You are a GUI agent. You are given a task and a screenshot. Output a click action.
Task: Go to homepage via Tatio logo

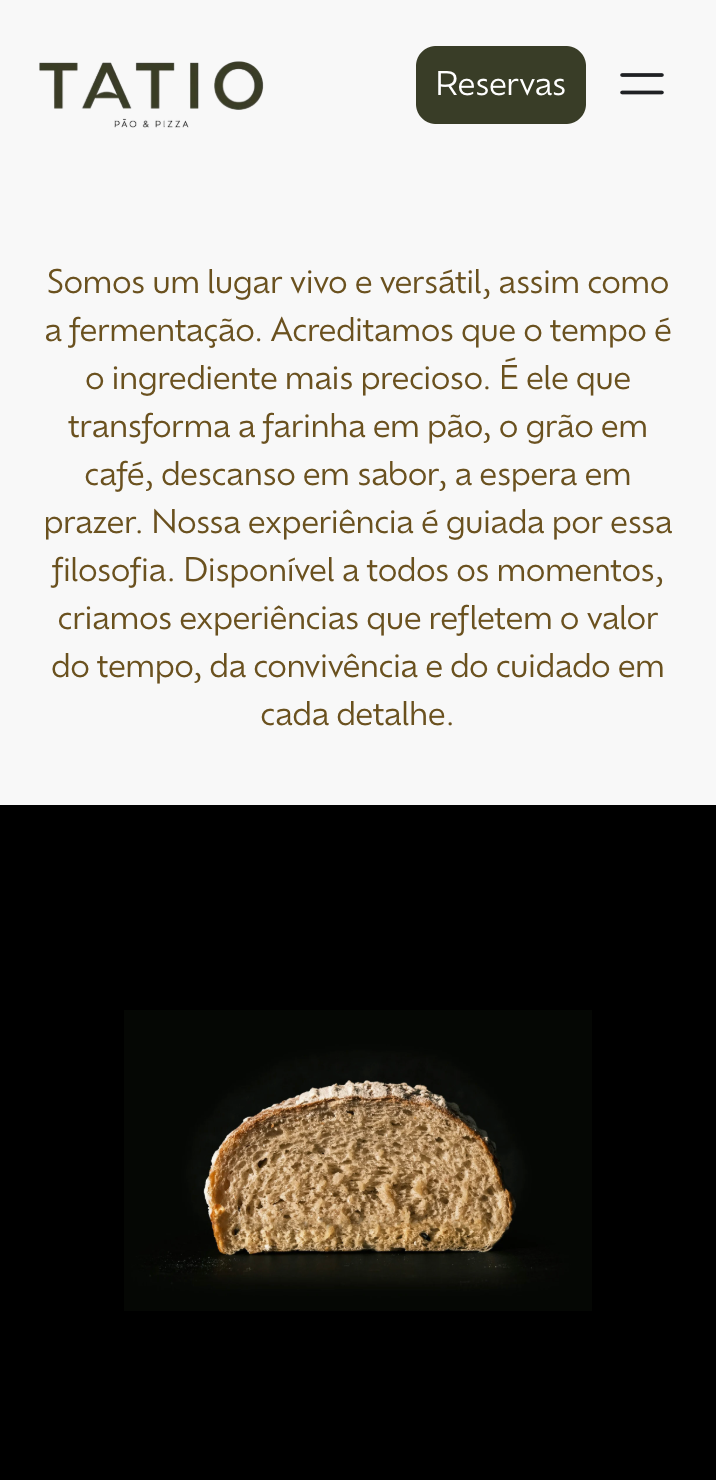click(151, 91)
